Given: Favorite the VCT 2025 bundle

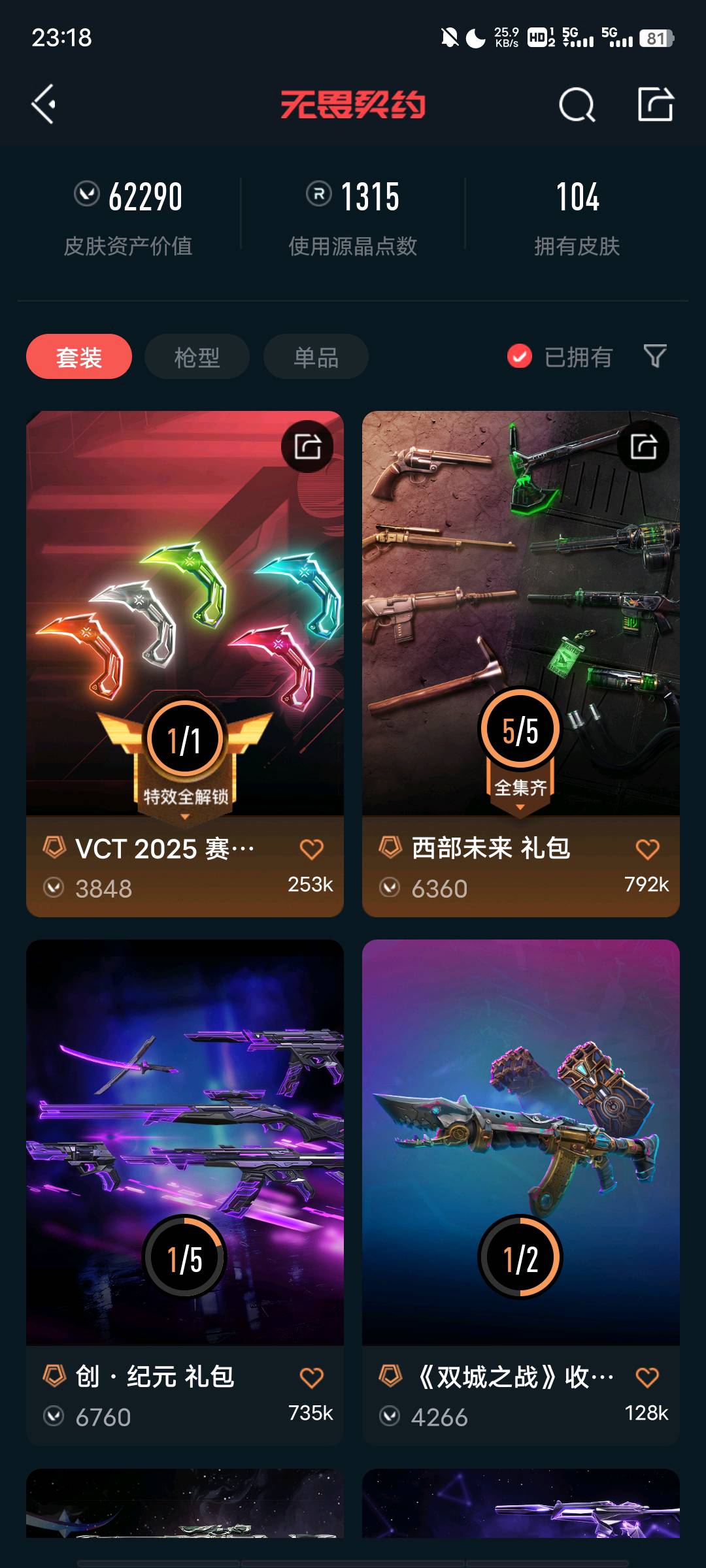Looking at the screenshot, I should tap(311, 849).
